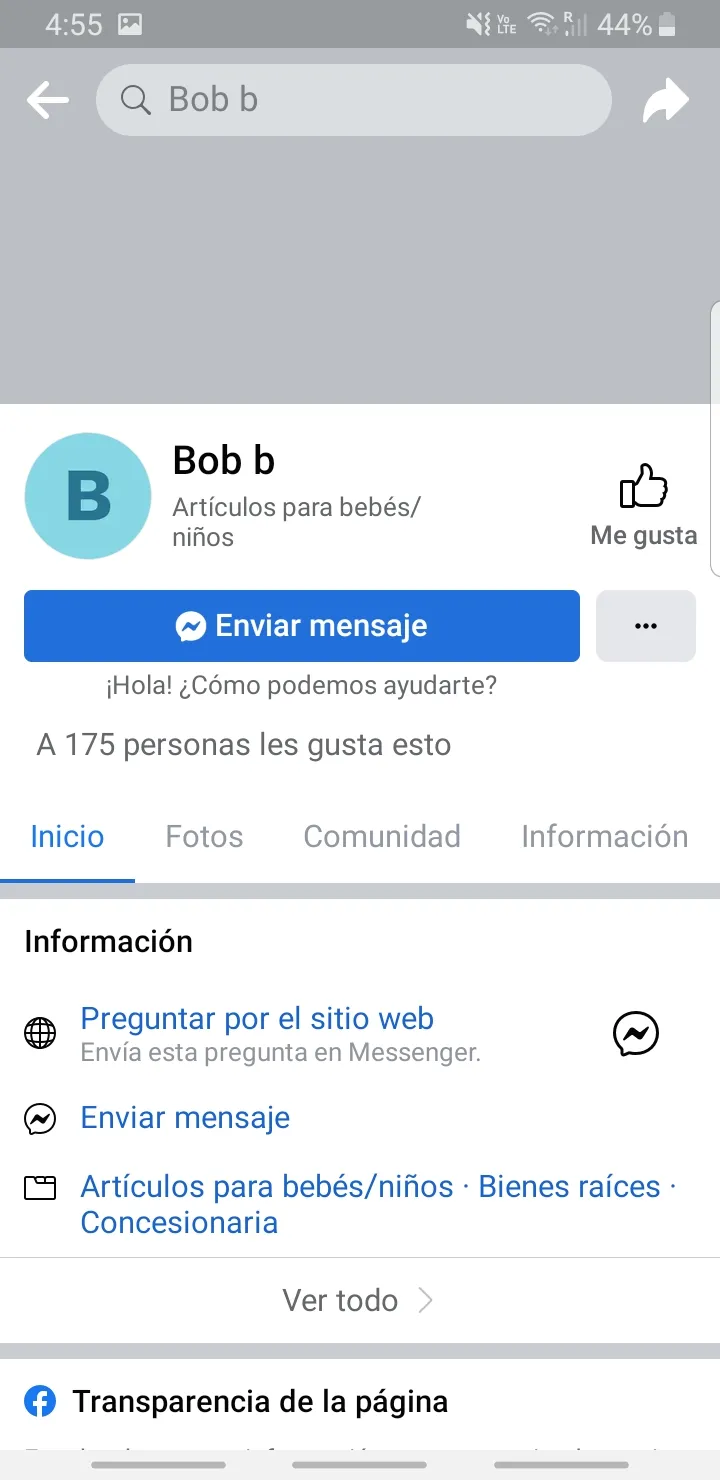Tap the Enviar mensaje link under Información
This screenshot has width=720, height=1480.
click(185, 1117)
